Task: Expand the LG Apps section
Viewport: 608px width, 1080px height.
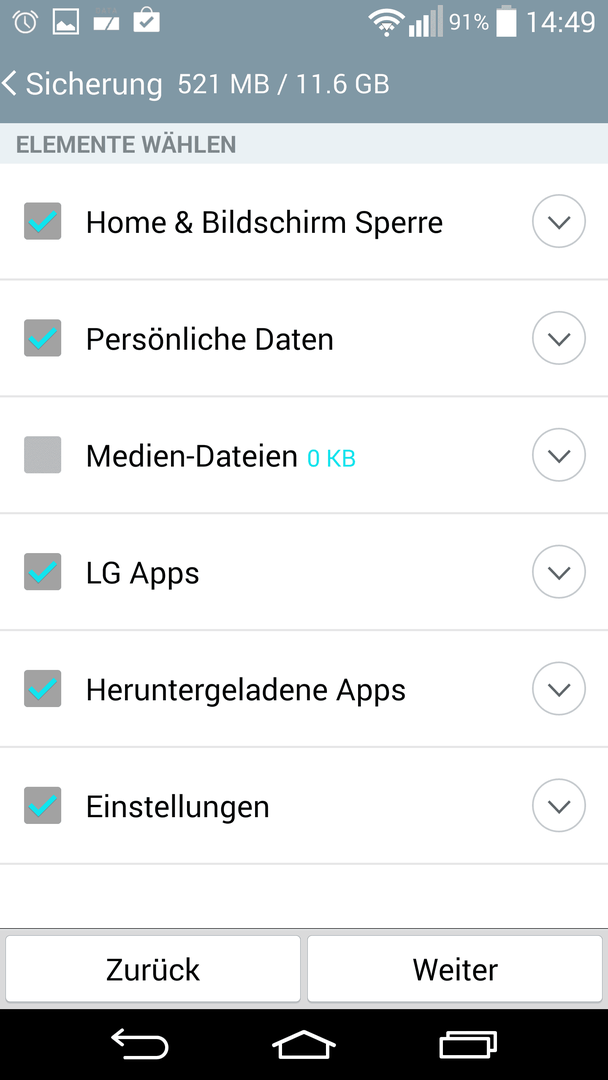Action: 559,572
